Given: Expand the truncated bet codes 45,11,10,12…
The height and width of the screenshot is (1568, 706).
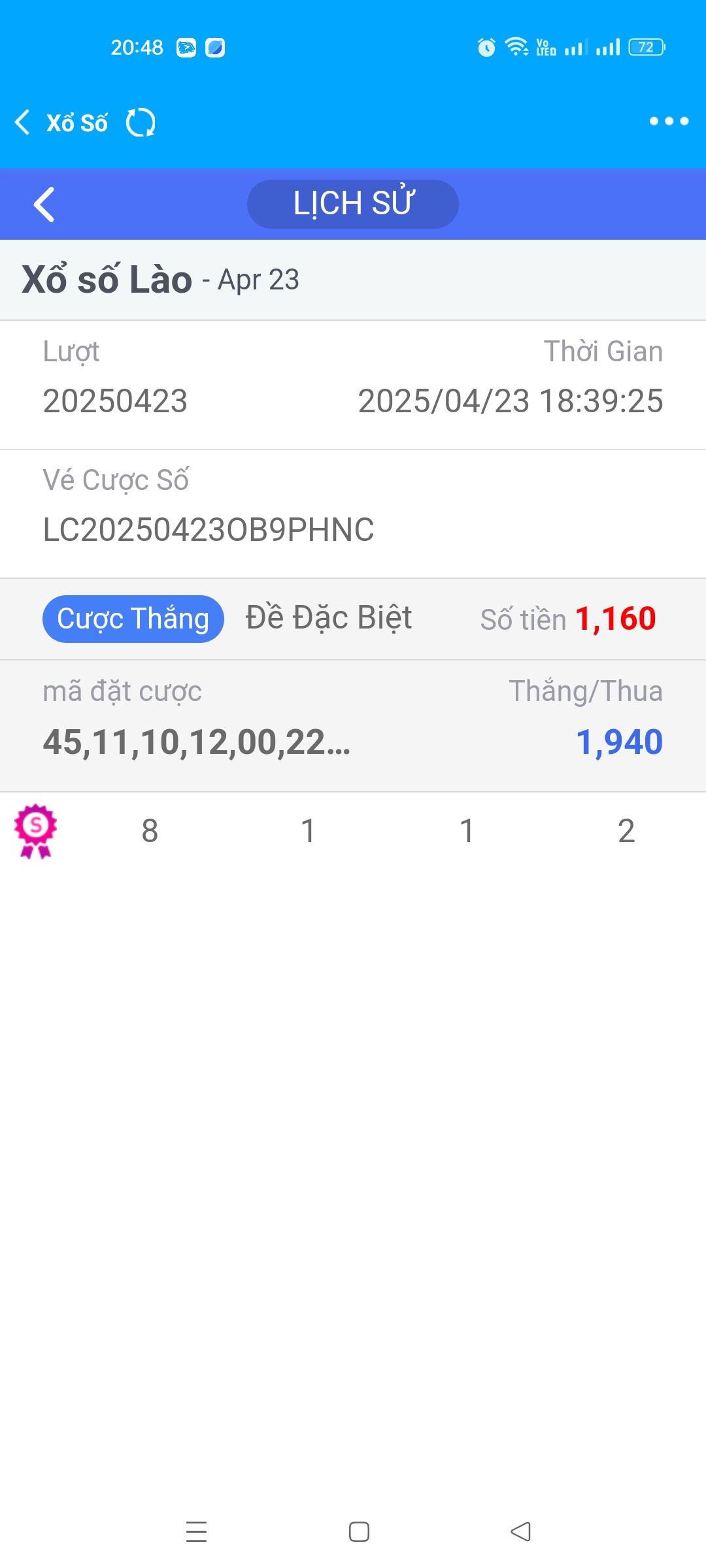Looking at the screenshot, I should click(x=197, y=742).
